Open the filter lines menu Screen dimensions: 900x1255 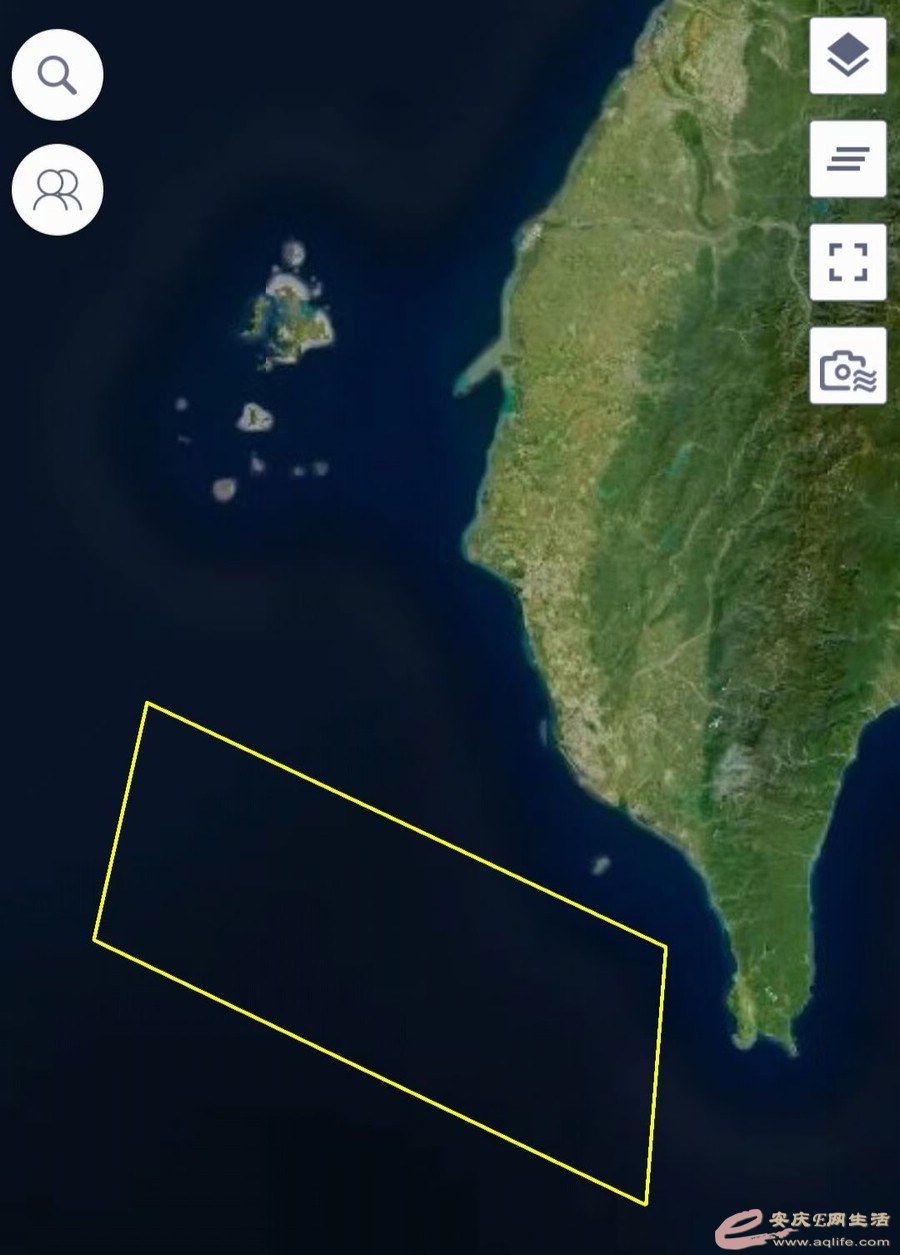pyautogui.click(x=847, y=158)
